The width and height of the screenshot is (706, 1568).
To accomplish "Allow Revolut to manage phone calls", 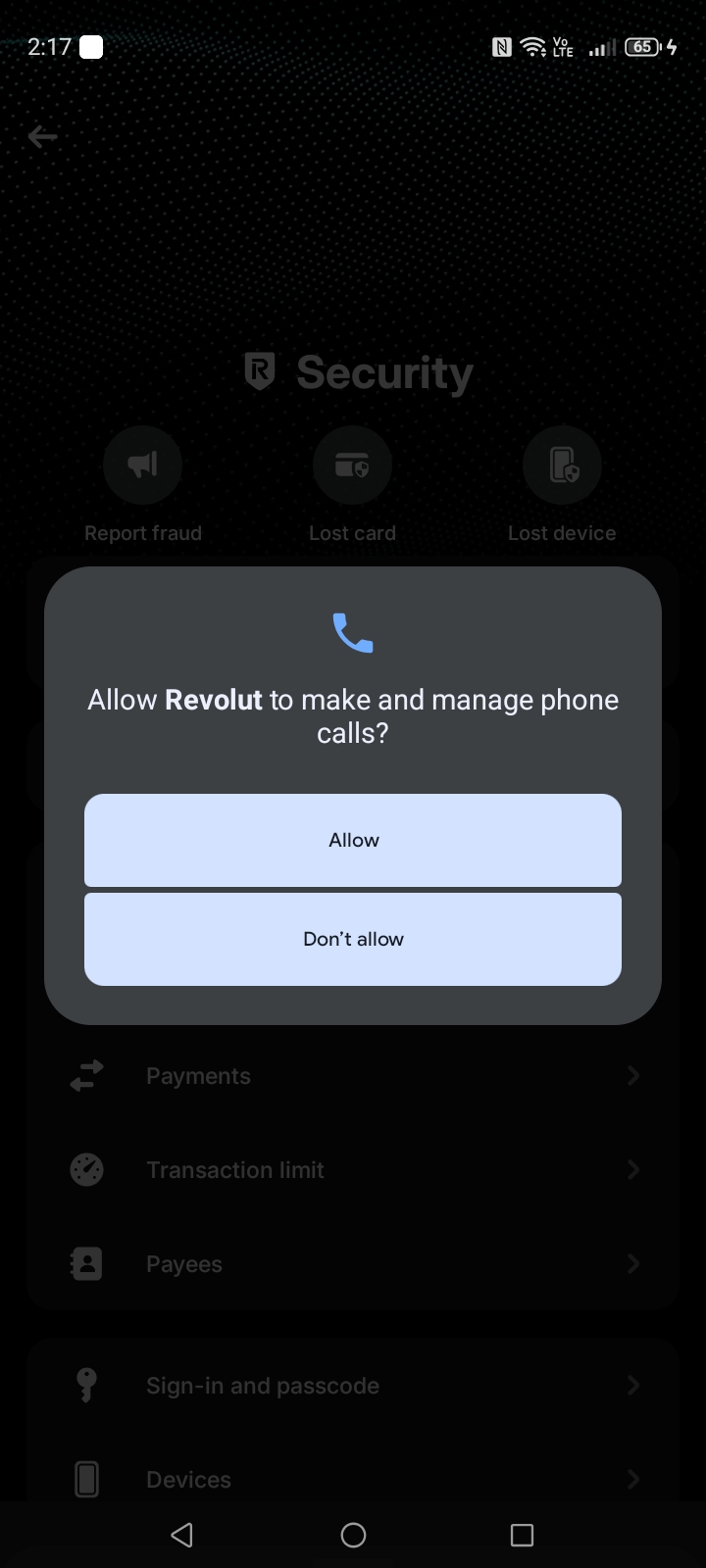I will 353,840.
